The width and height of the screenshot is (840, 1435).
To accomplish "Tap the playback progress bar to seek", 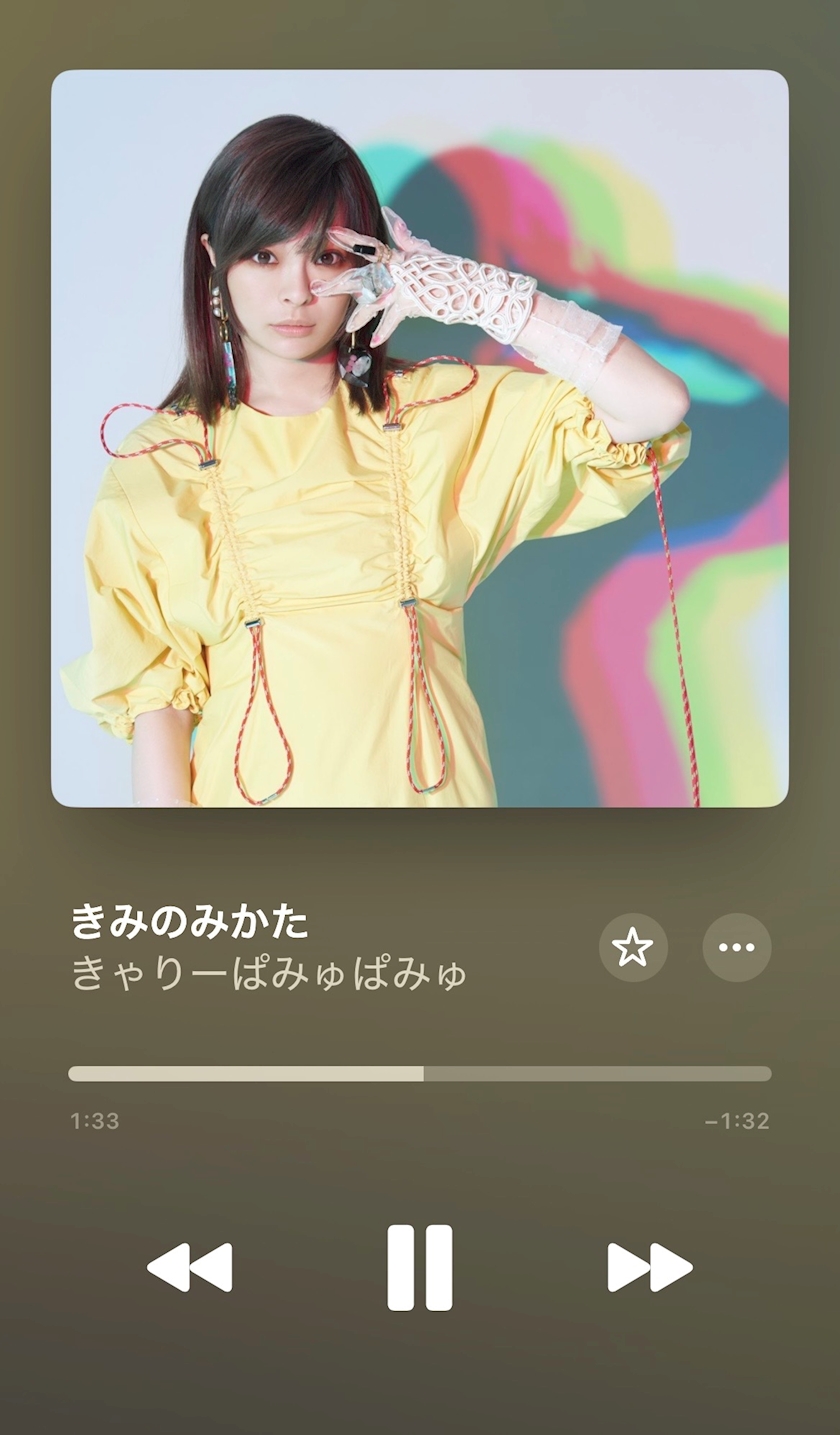I will [x=420, y=1073].
